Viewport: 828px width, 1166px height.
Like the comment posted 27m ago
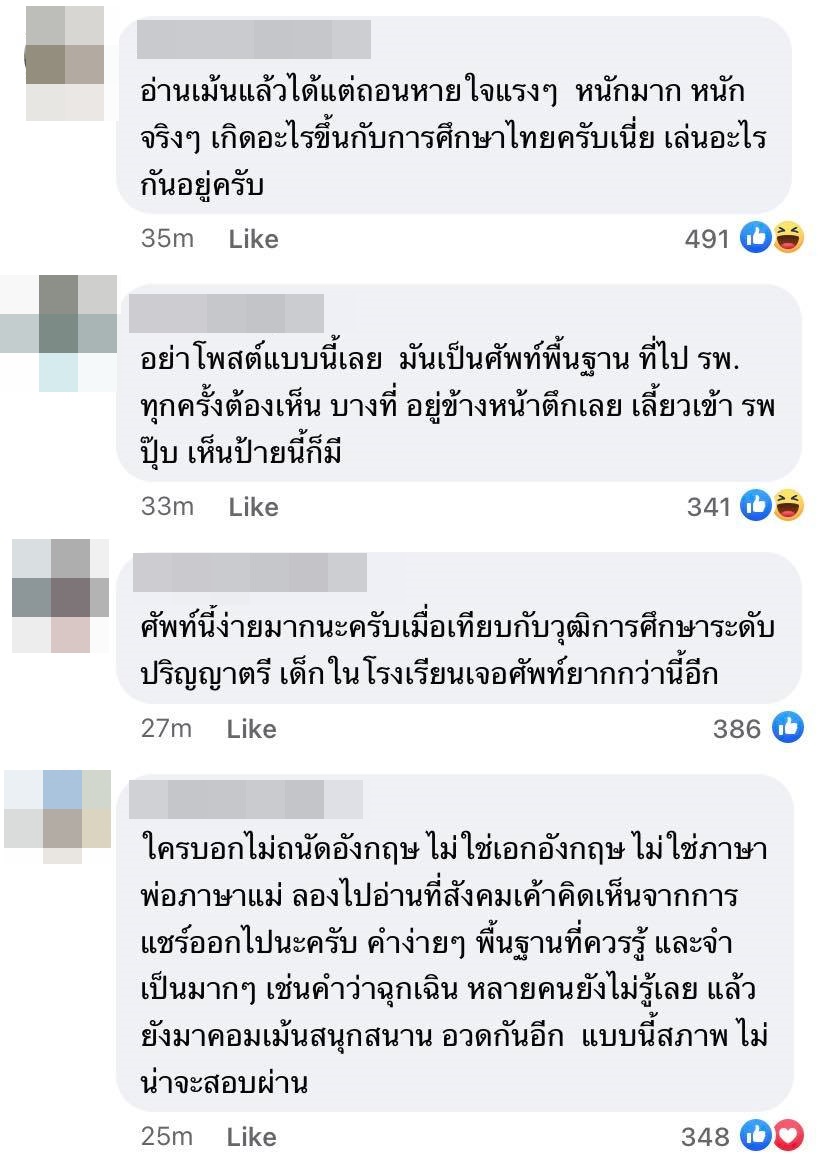click(251, 729)
